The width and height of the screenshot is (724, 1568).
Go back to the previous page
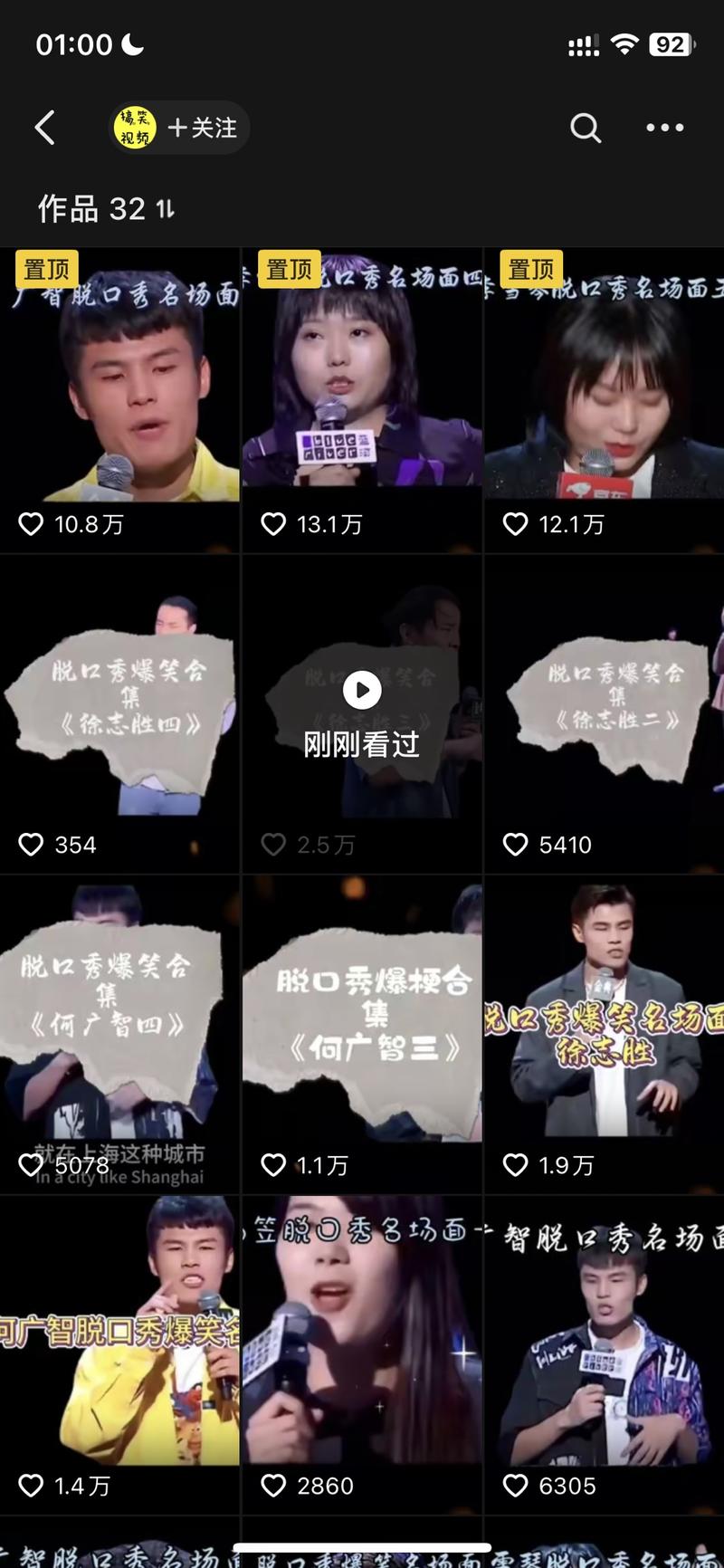tap(45, 128)
